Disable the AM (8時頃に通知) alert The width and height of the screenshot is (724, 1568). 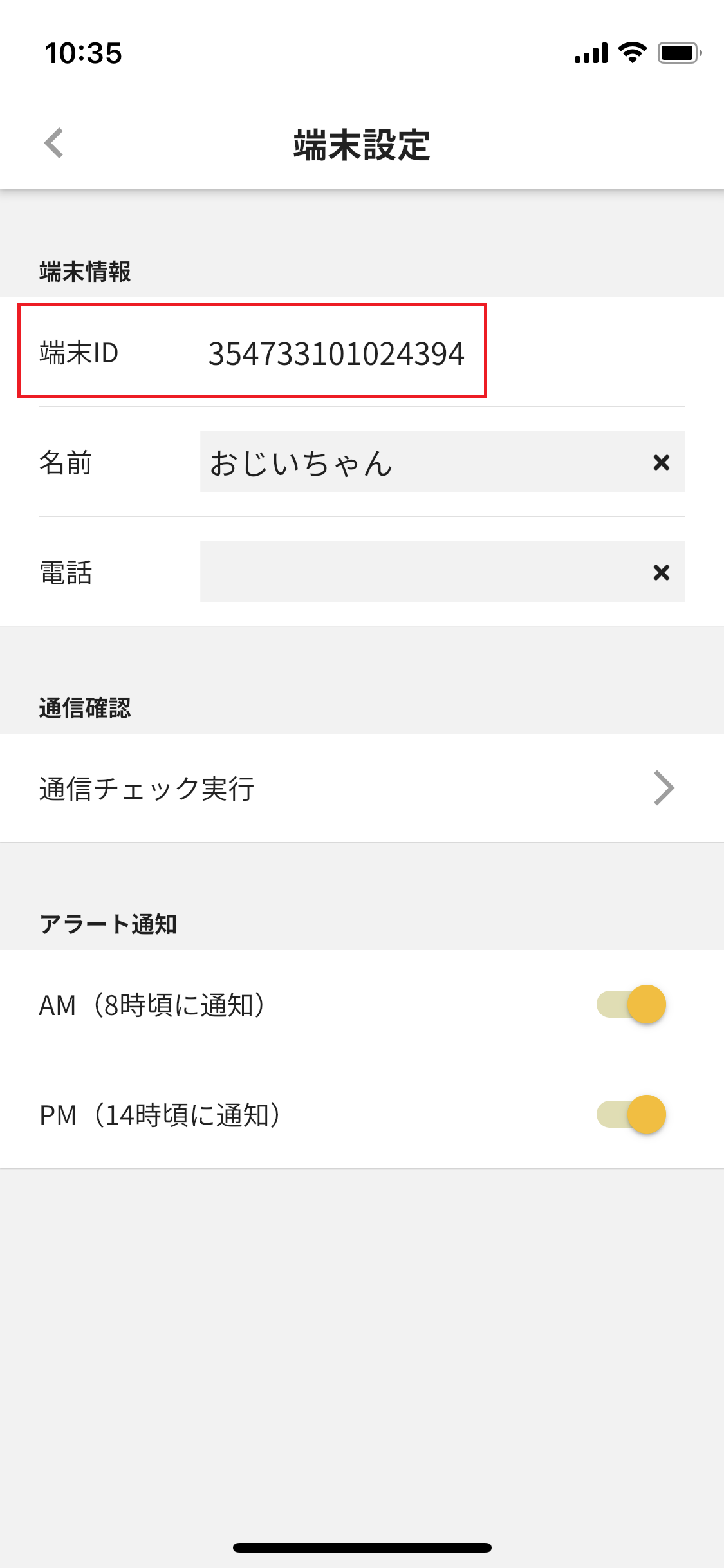pyautogui.click(x=631, y=1004)
